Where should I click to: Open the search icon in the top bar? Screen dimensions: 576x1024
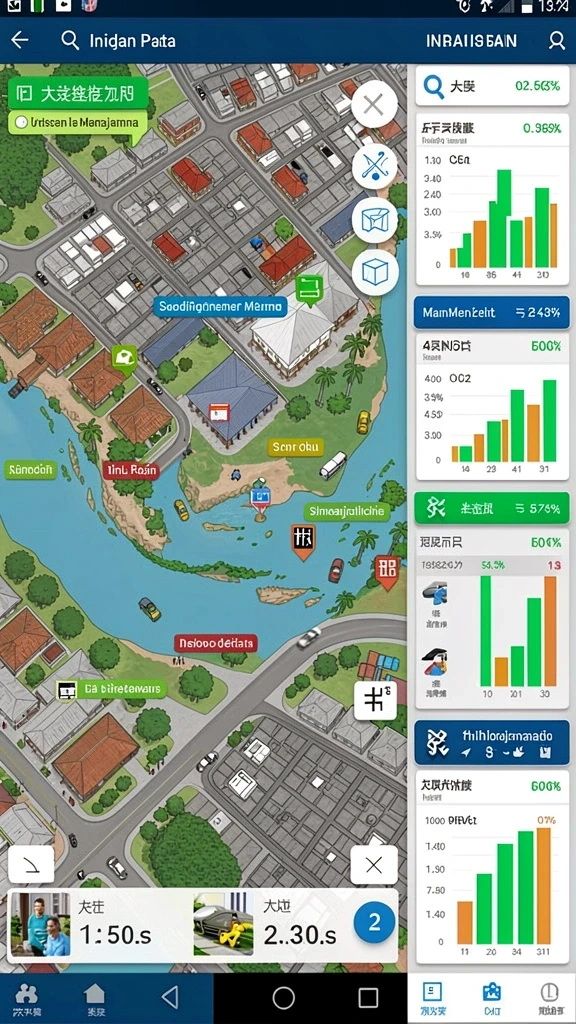[70, 40]
